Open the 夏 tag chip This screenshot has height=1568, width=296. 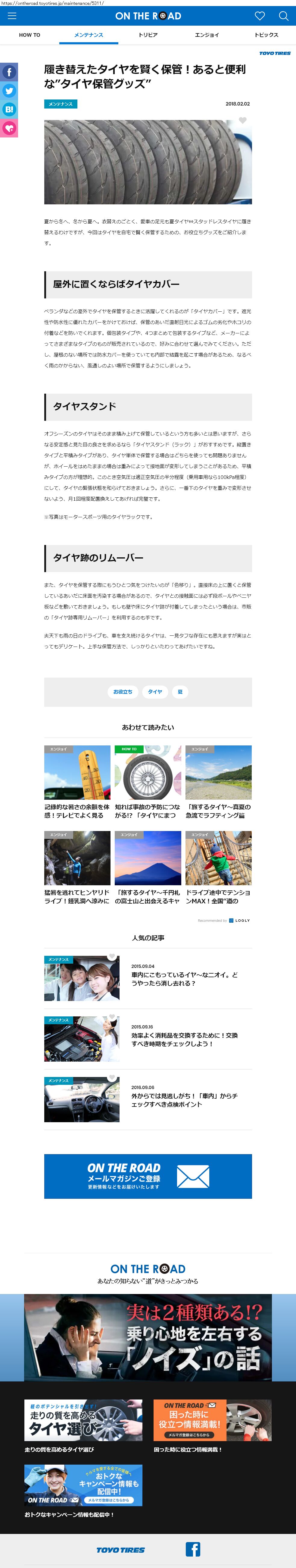(x=180, y=691)
